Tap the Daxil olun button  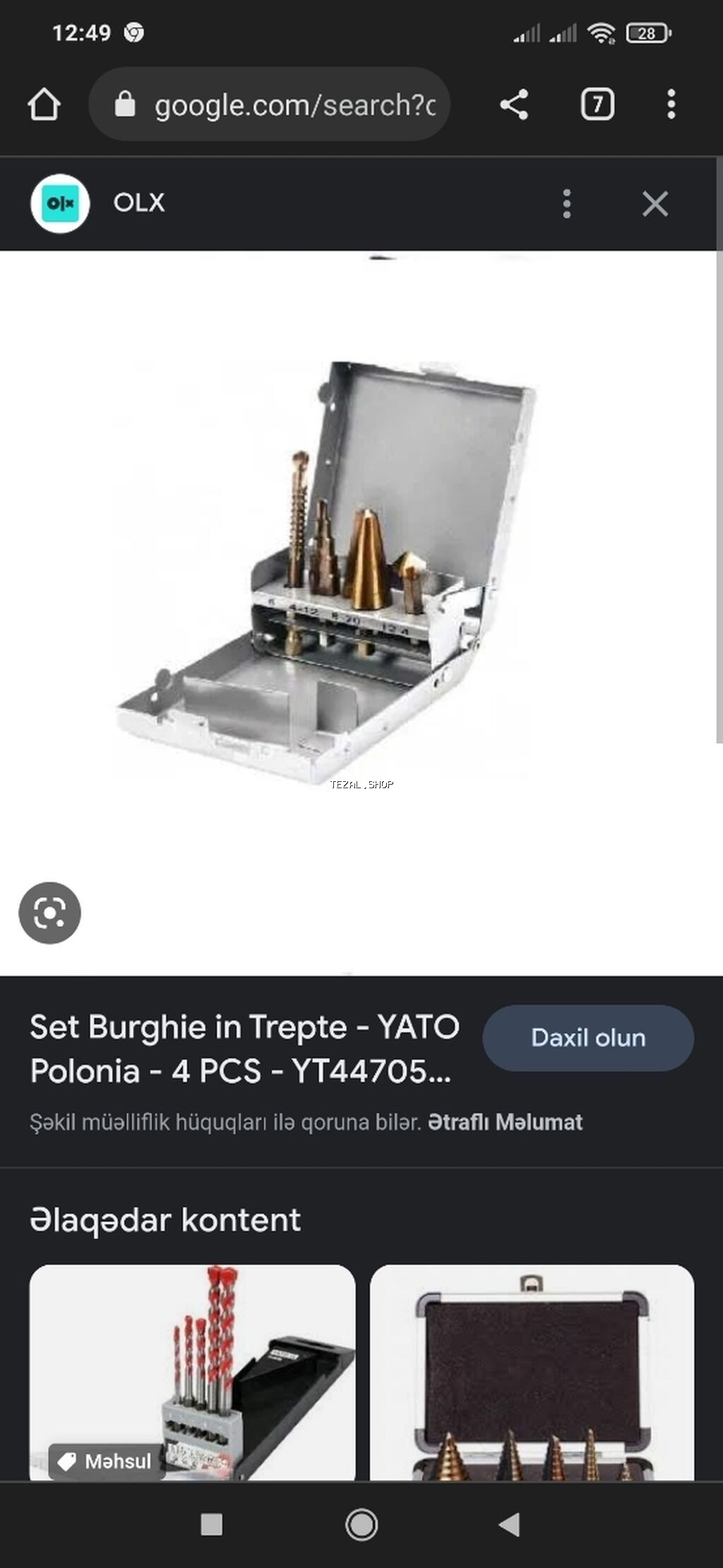point(587,1037)
